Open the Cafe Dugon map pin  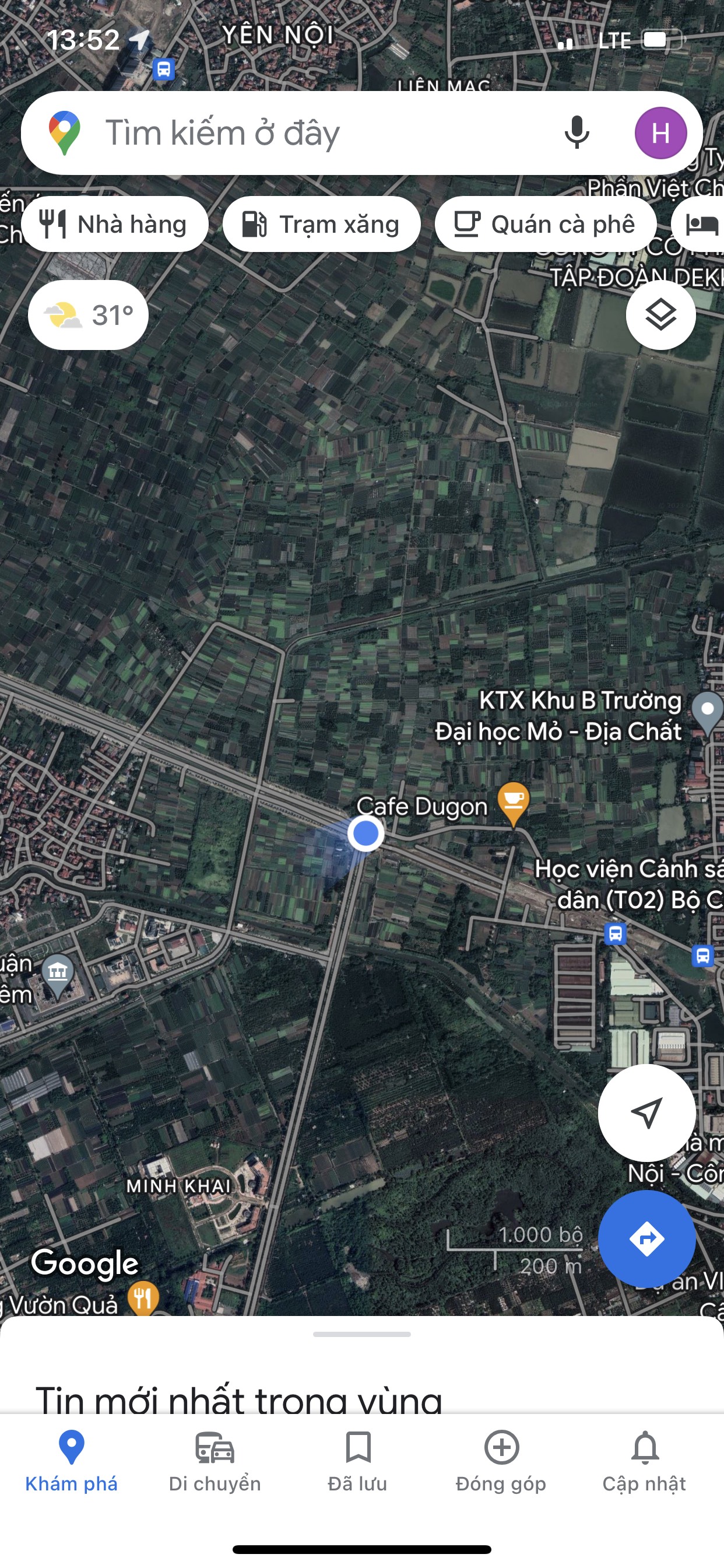click(x=513, y=801)
